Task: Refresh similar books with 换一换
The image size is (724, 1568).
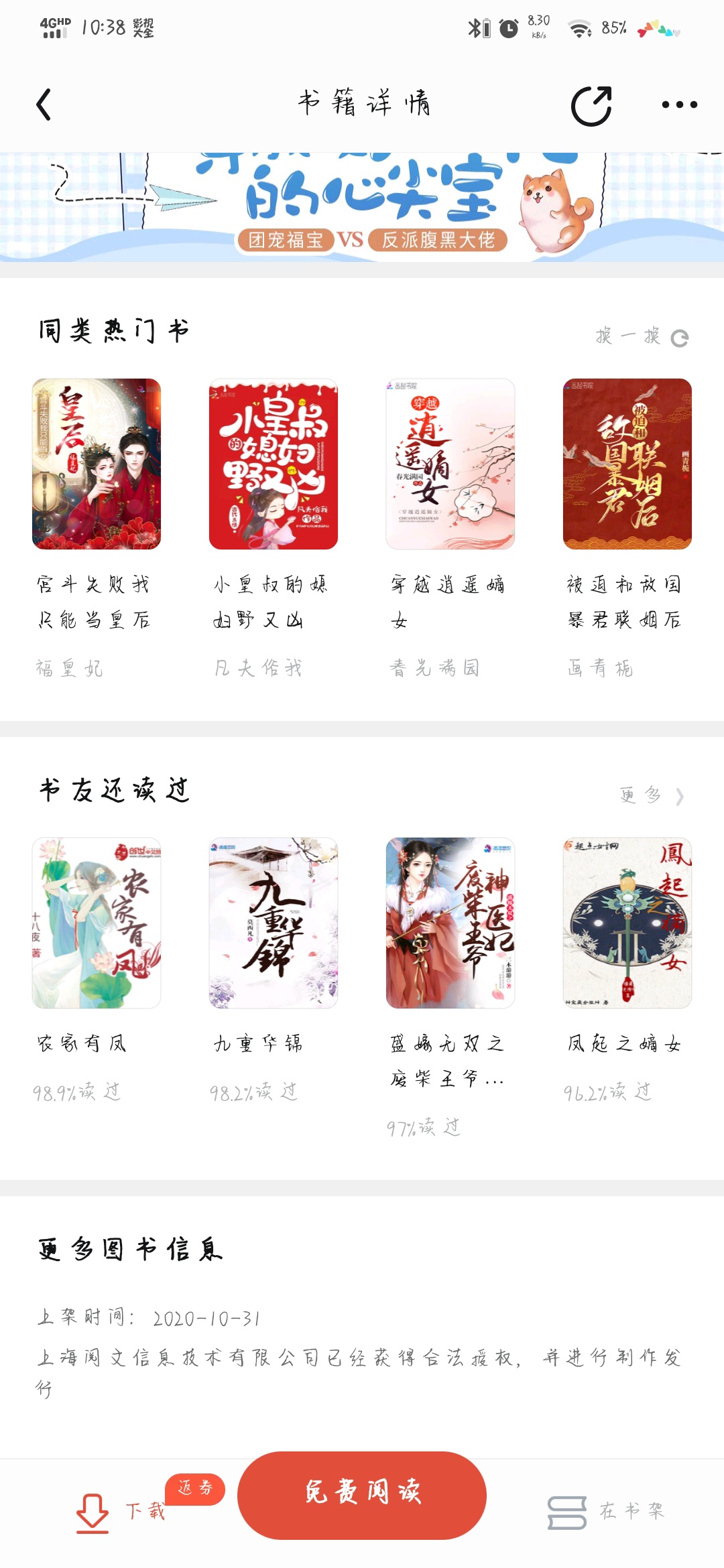Action: point(641,336)
